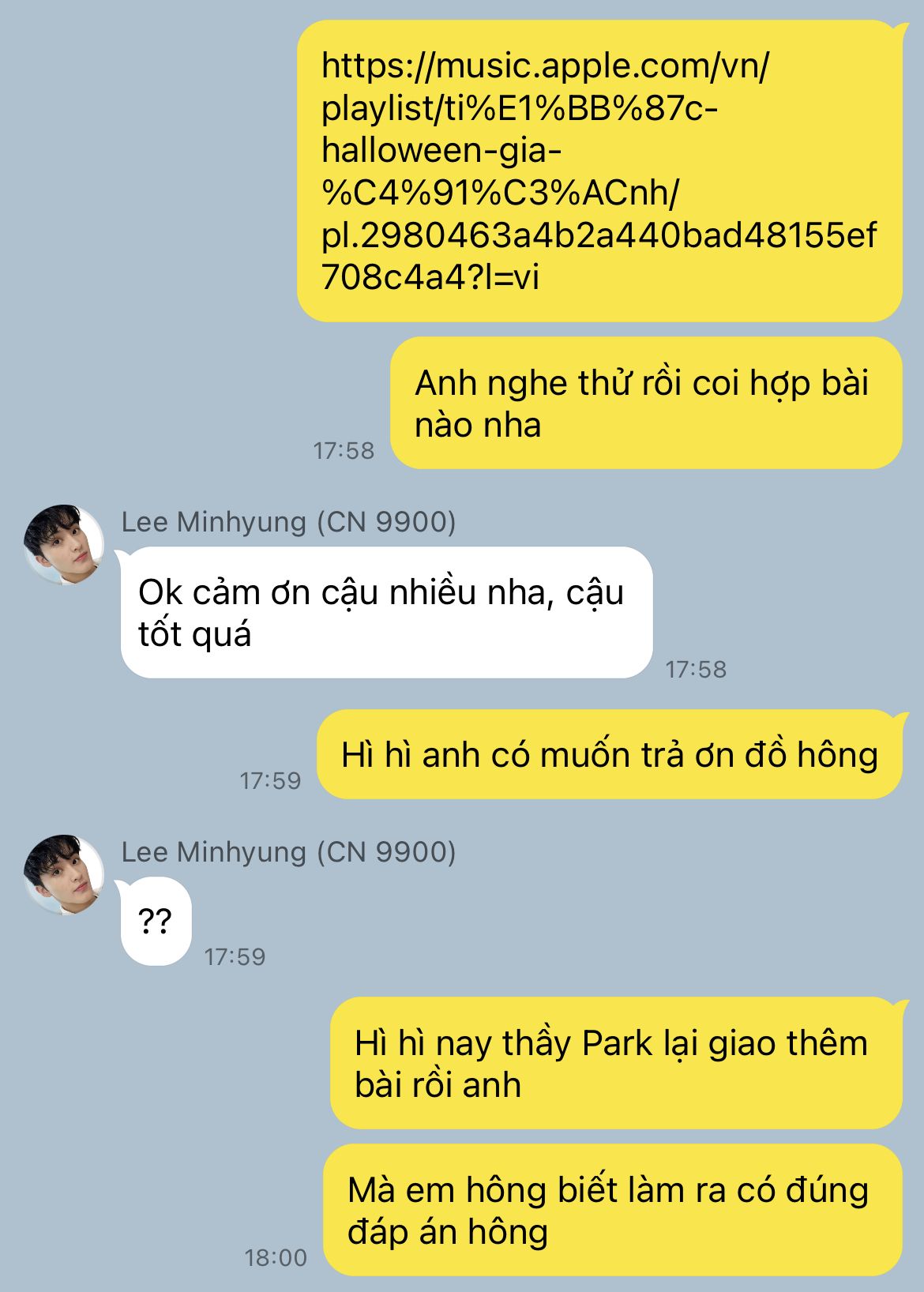
Task: Open Lee Minhyung's avatar beside 'Ok cảm ơn' message
Action: pyautogui.click(x=64, y=544)
